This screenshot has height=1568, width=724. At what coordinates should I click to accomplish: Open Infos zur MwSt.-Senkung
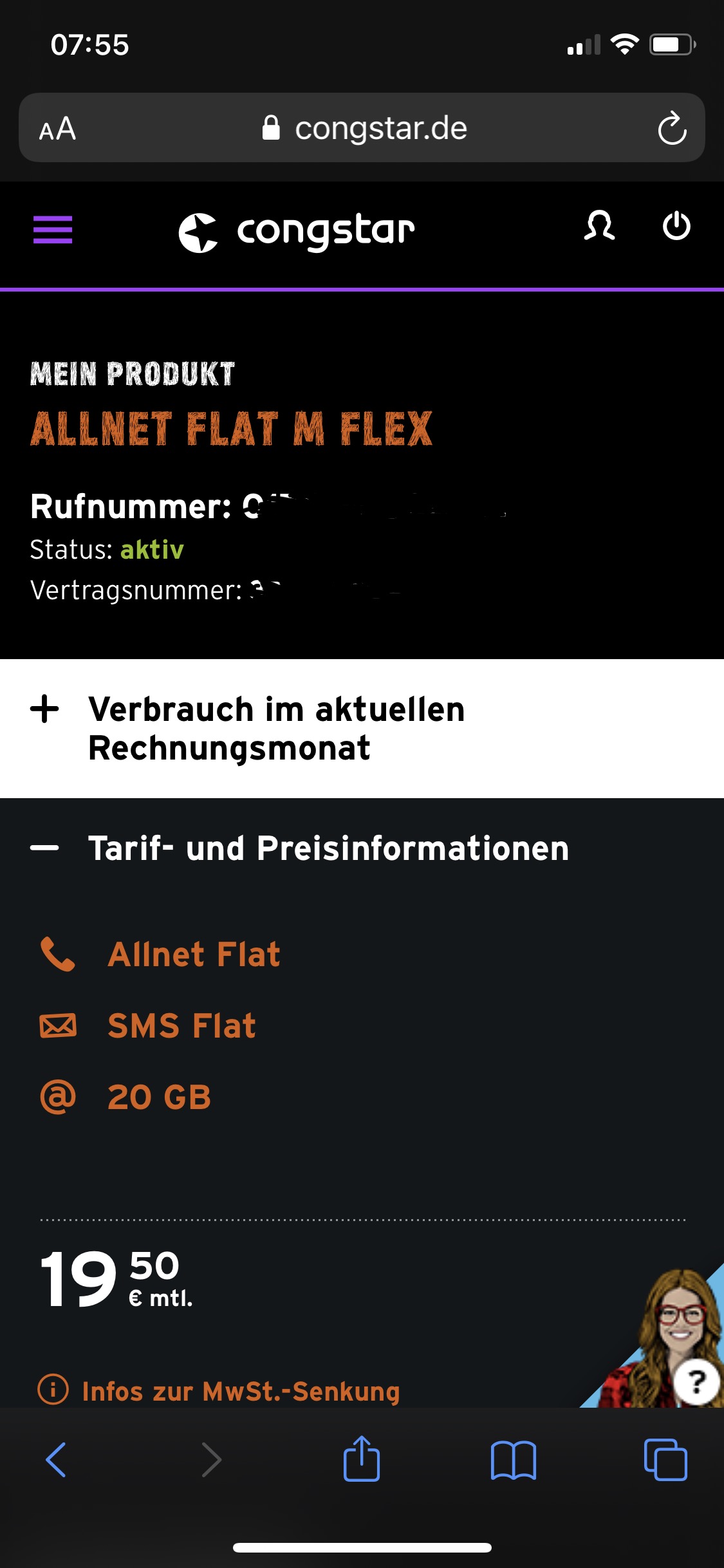(241, 1391)
